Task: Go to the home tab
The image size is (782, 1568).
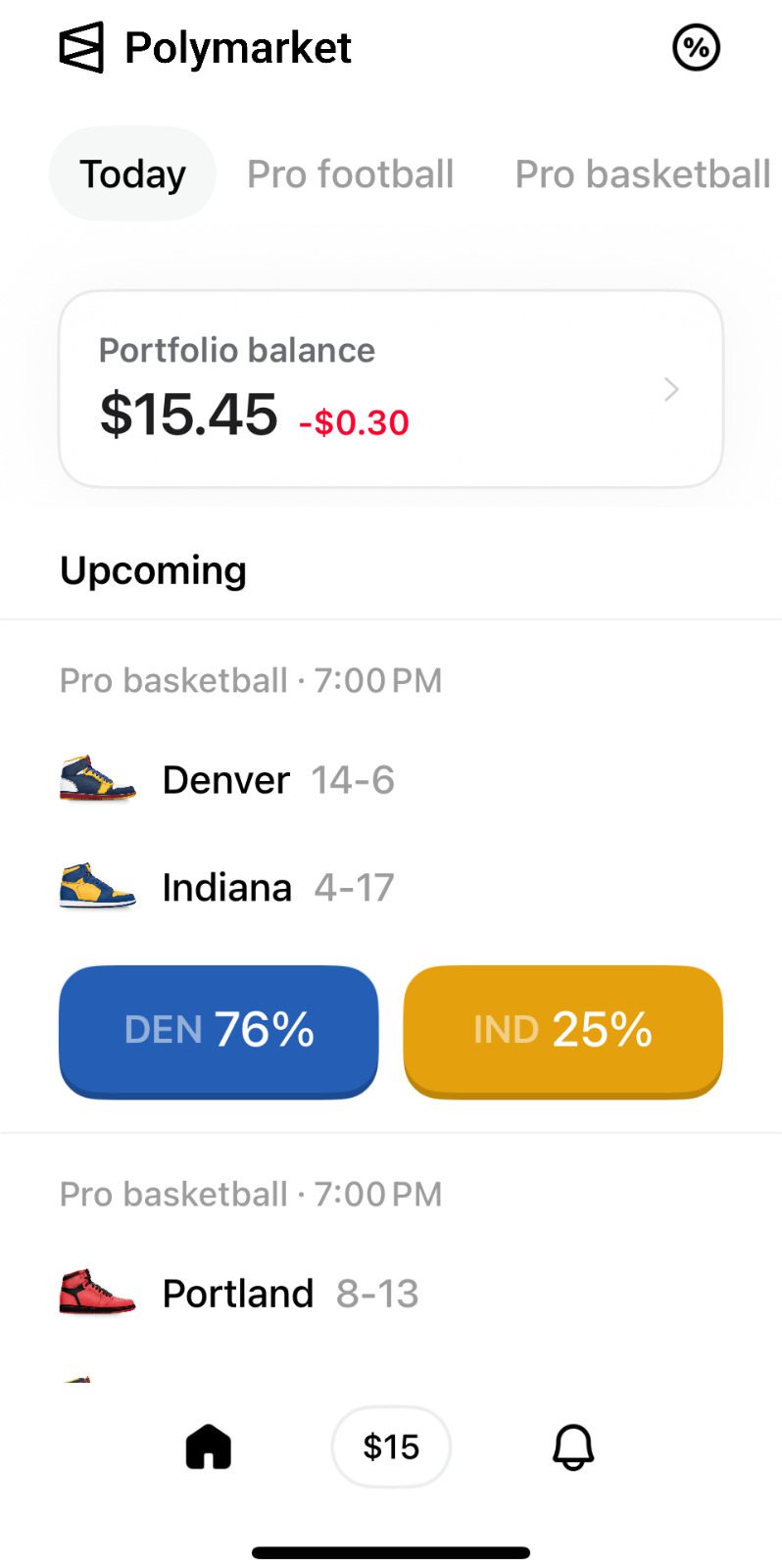Action: tap(209, 1446)
